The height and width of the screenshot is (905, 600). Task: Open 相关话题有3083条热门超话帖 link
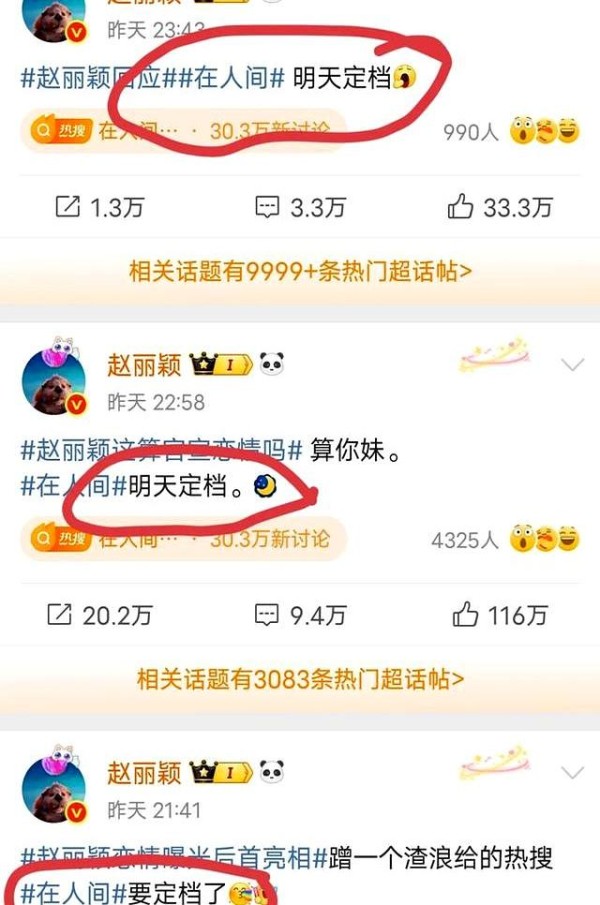click(300, 679)
